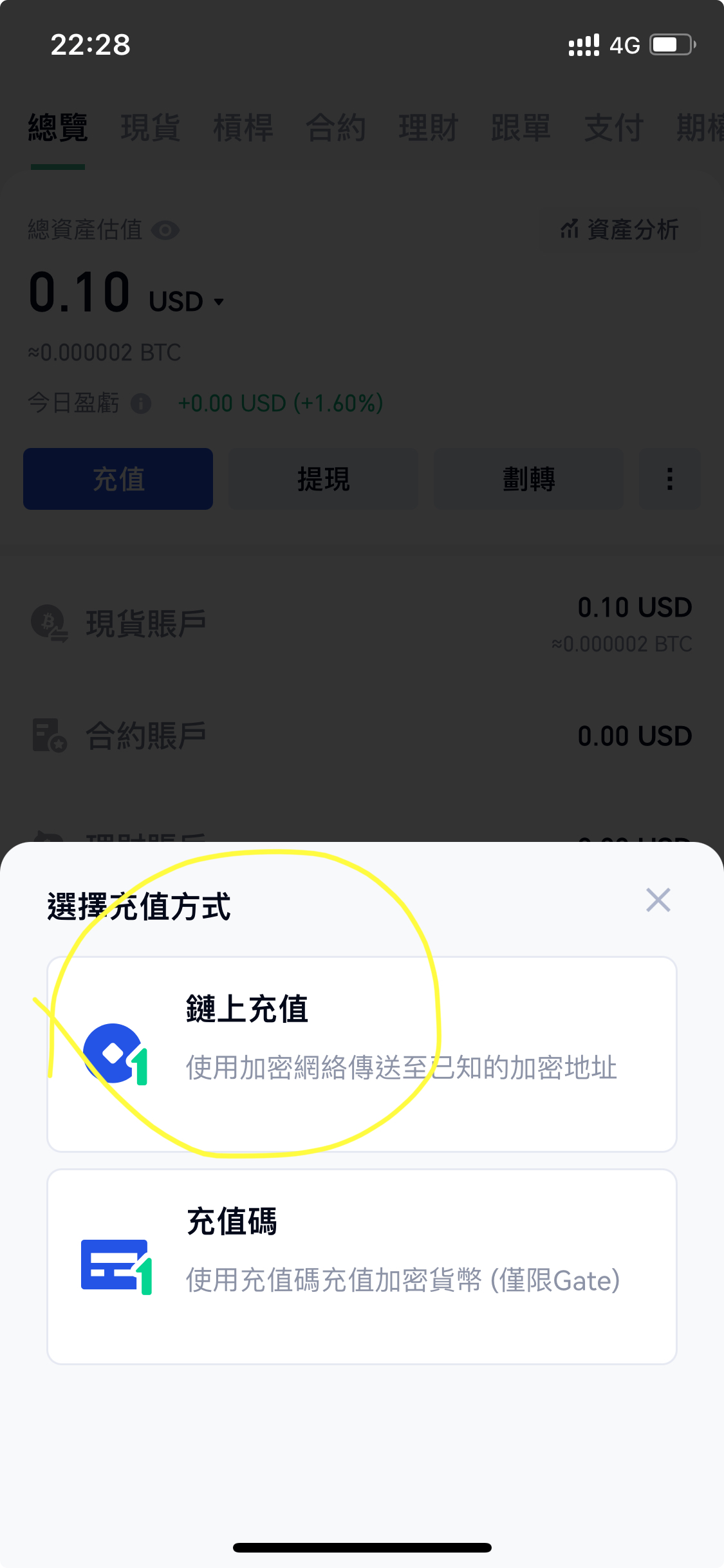
Task: Choose 充值碼 deposit code option
Action: coord(362,1266)
